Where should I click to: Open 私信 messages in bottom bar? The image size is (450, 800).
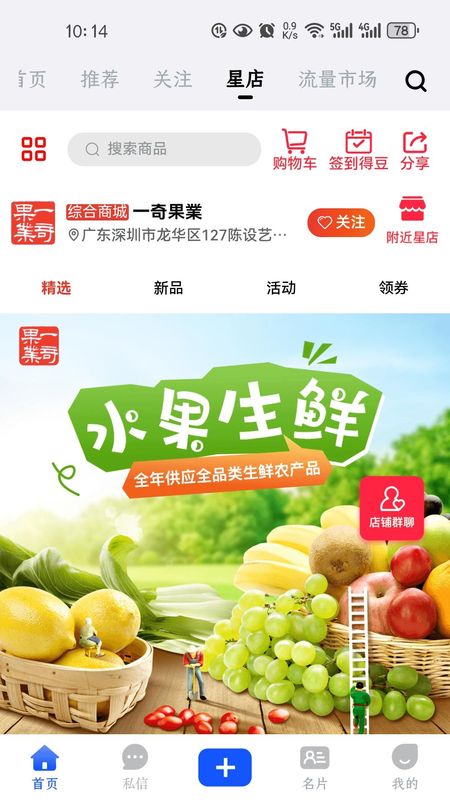pyautogui.click(x=135, y=767)
